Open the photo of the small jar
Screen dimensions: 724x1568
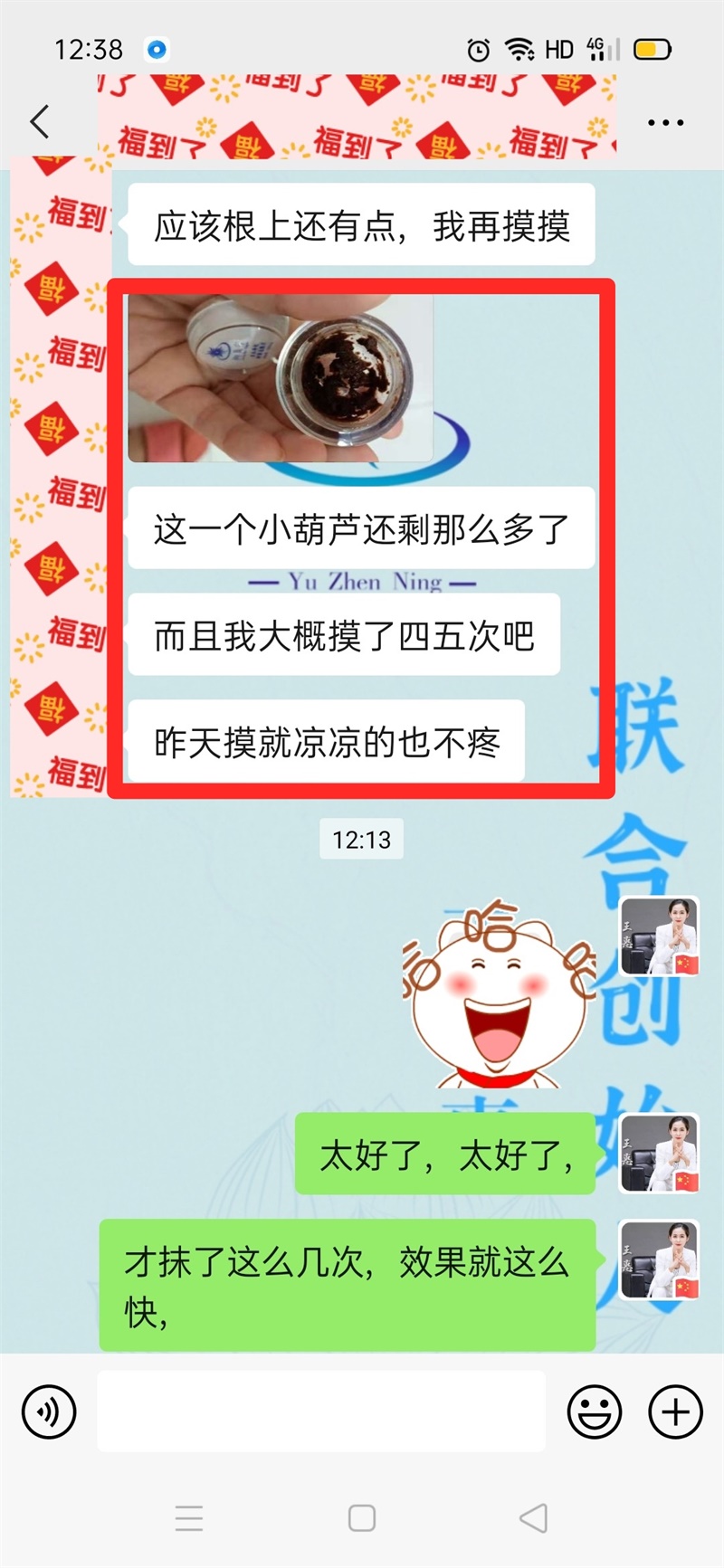(280, 376)
